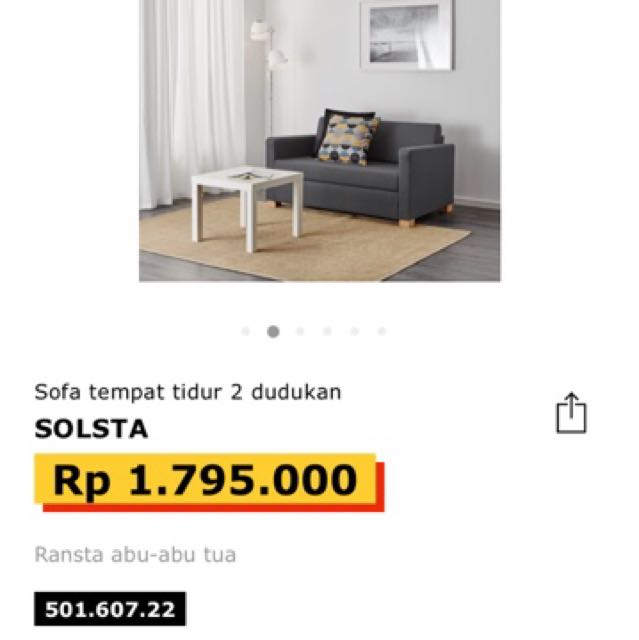The image size is (639, 640).
Task: Tap the image carousel page indicator dots
Action: coord(313,331)
